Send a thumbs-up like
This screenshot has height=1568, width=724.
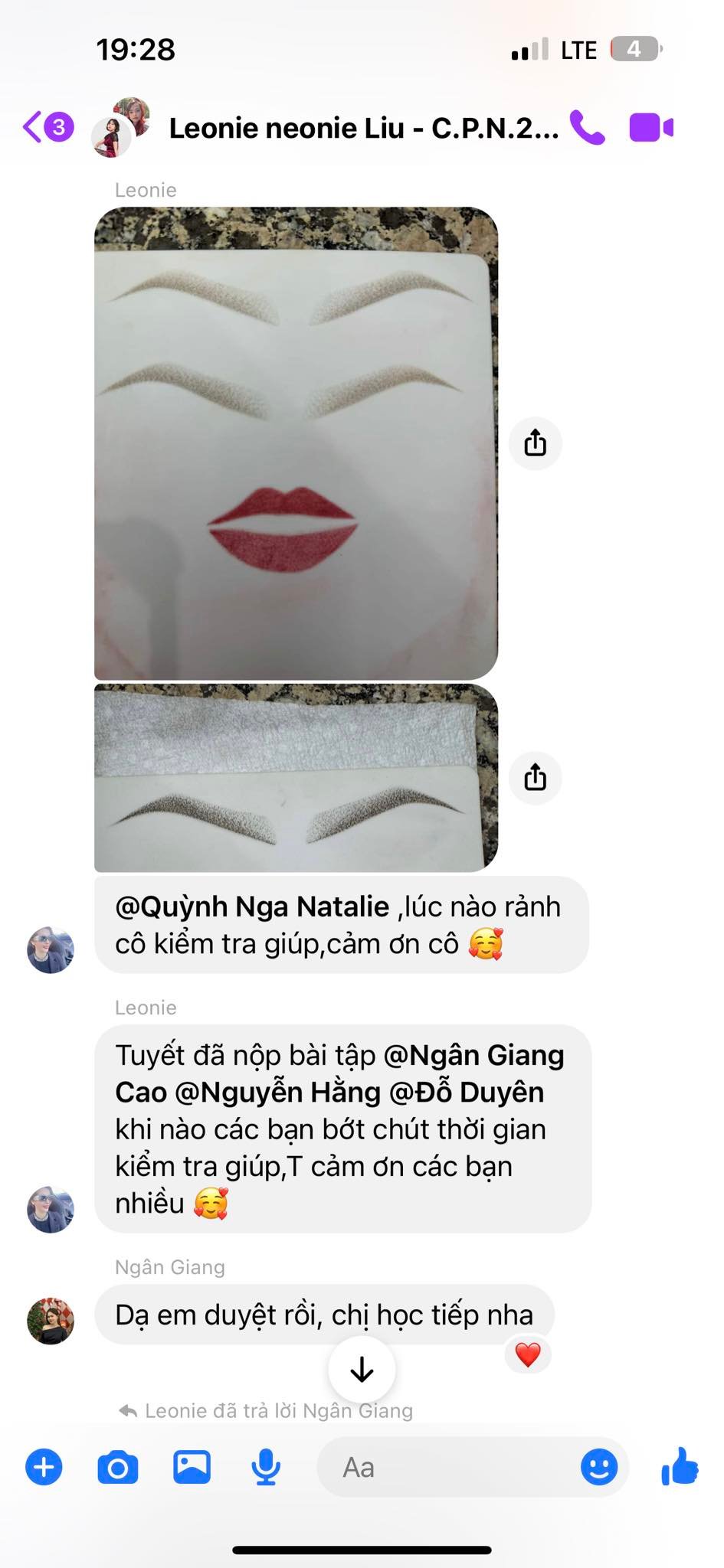[680, 1467]
